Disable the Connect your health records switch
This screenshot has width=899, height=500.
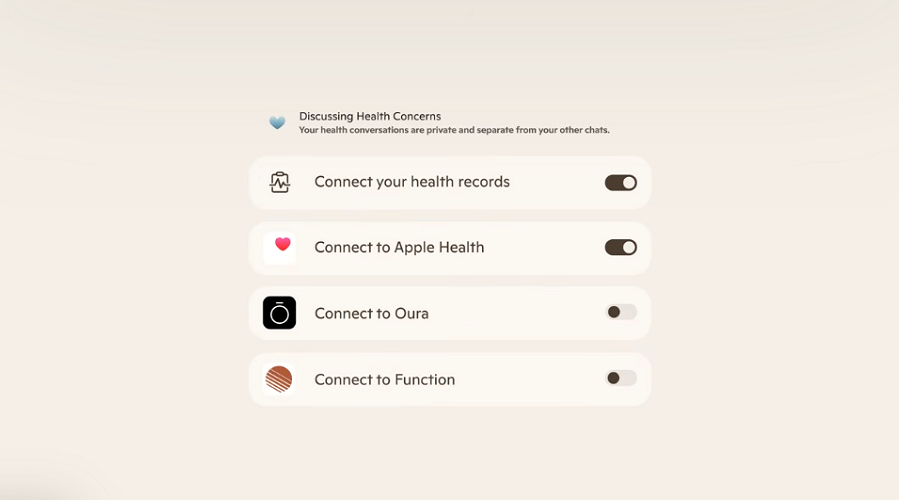620,183
